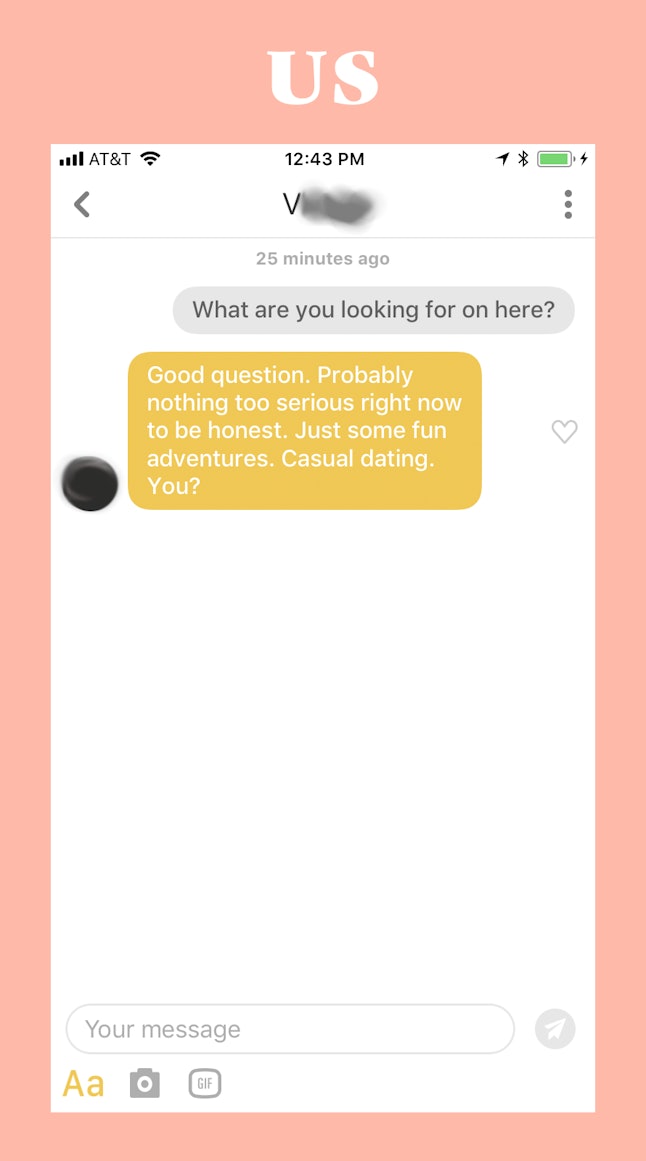Go back from the chat
Image resolution: width=646 pixels, height=1161 pixels.
tap(81, 204)
